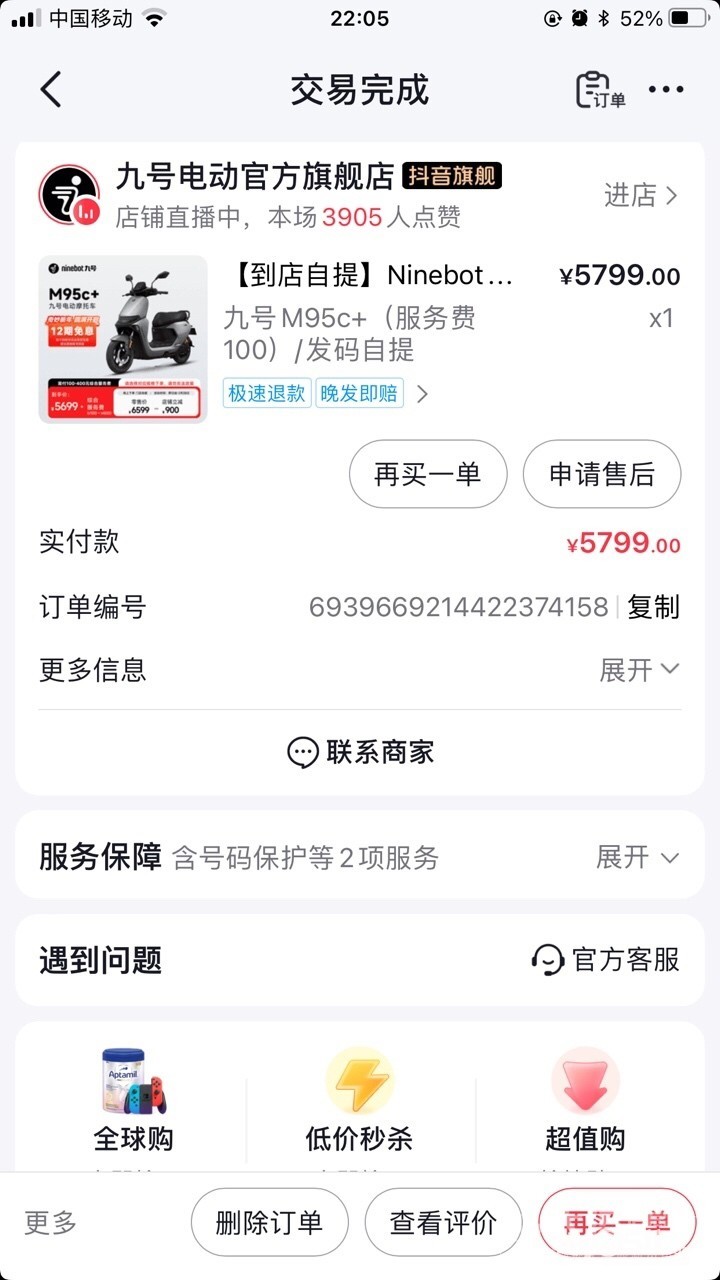Image resolution: width=720 pixels, height=1280 pixels.
Task: Open the 低价秒杀 shortcut
Action: click(359, 1100)
